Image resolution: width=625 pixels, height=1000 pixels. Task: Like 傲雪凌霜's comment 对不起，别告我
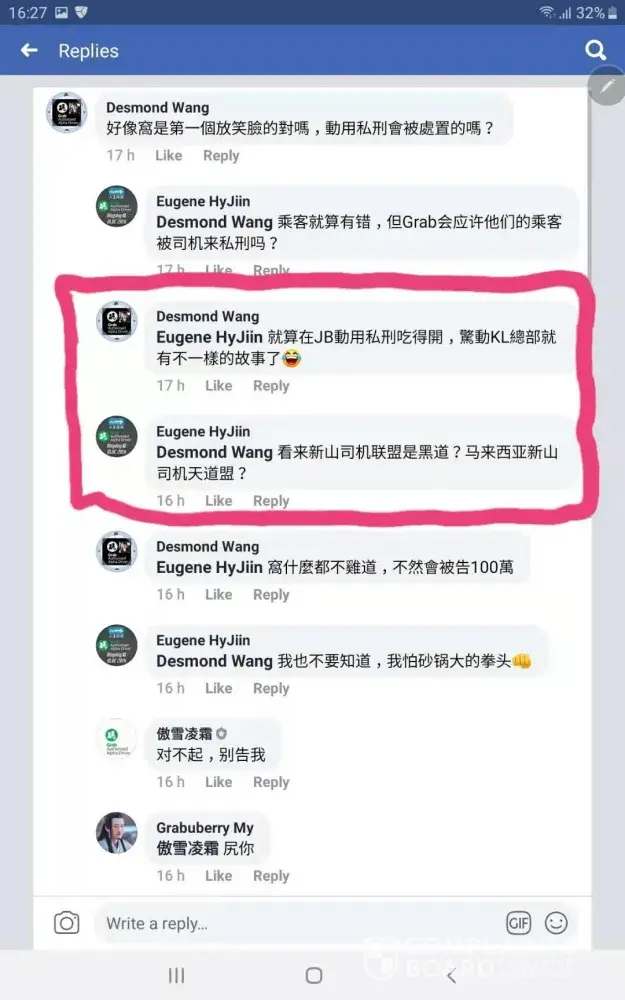coord(218,782)
